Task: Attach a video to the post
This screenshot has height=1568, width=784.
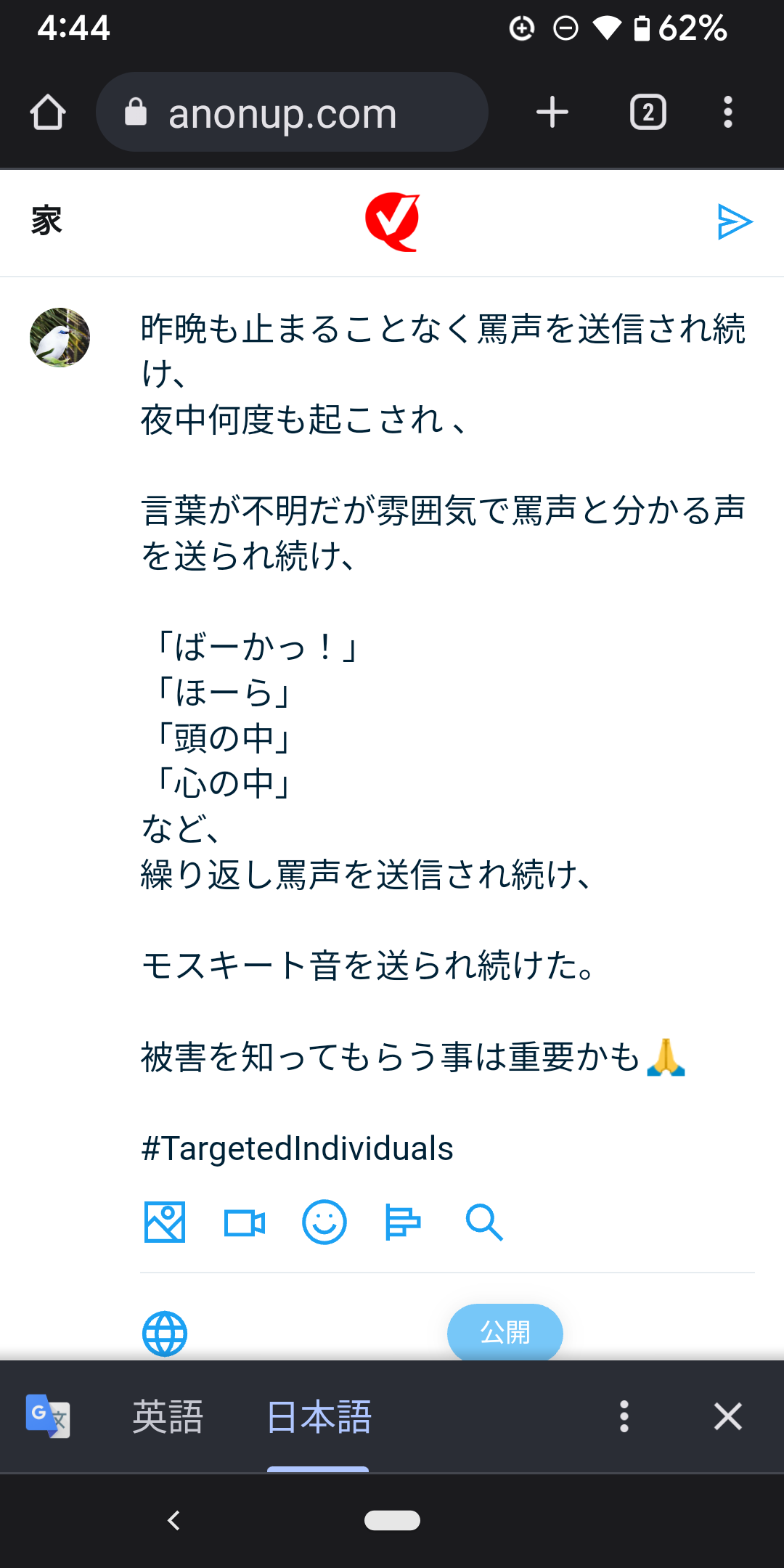Action: point(245,1222)
